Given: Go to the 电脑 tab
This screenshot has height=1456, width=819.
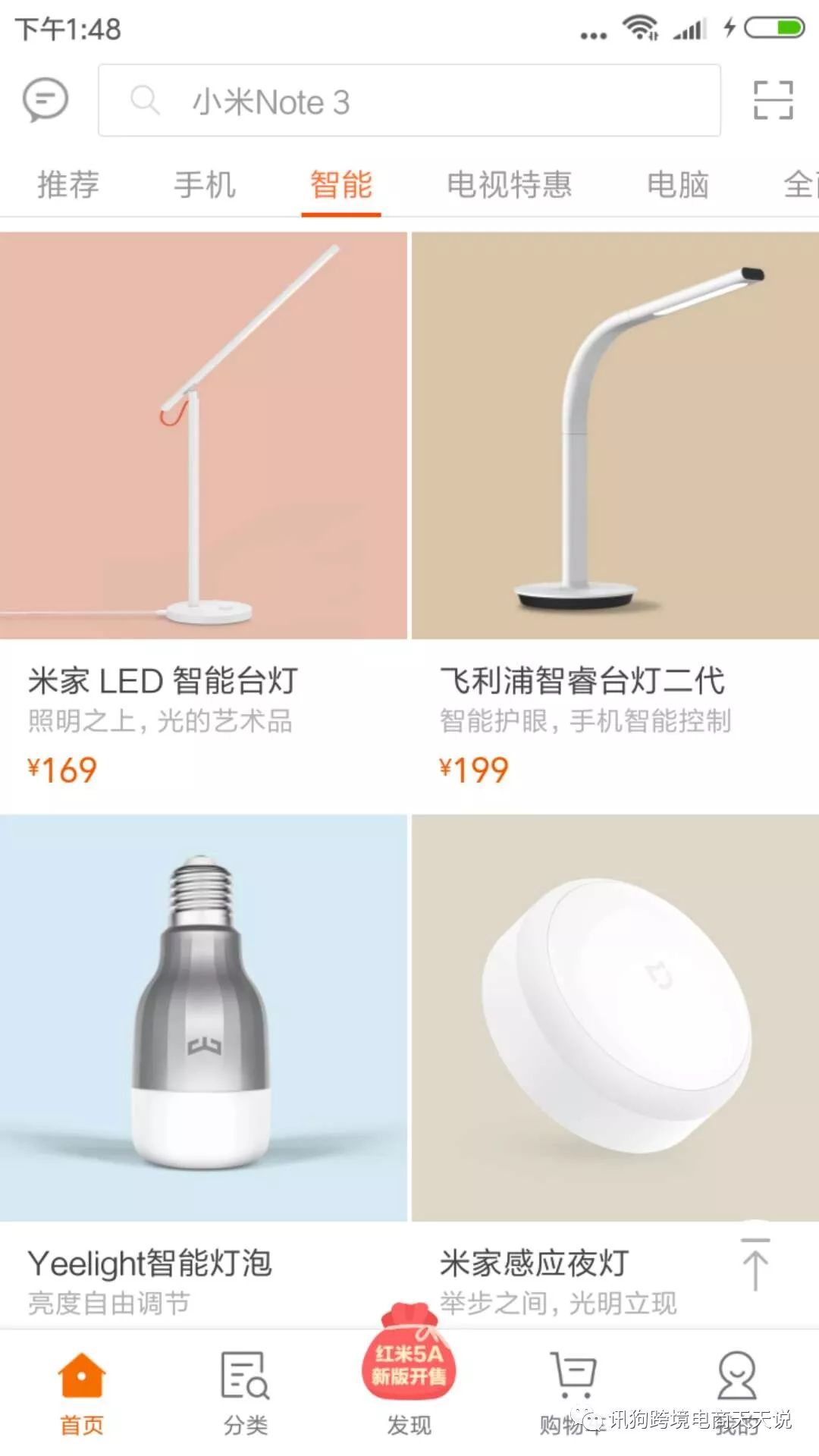Looking at the screenshot, I should click(678, 185).
